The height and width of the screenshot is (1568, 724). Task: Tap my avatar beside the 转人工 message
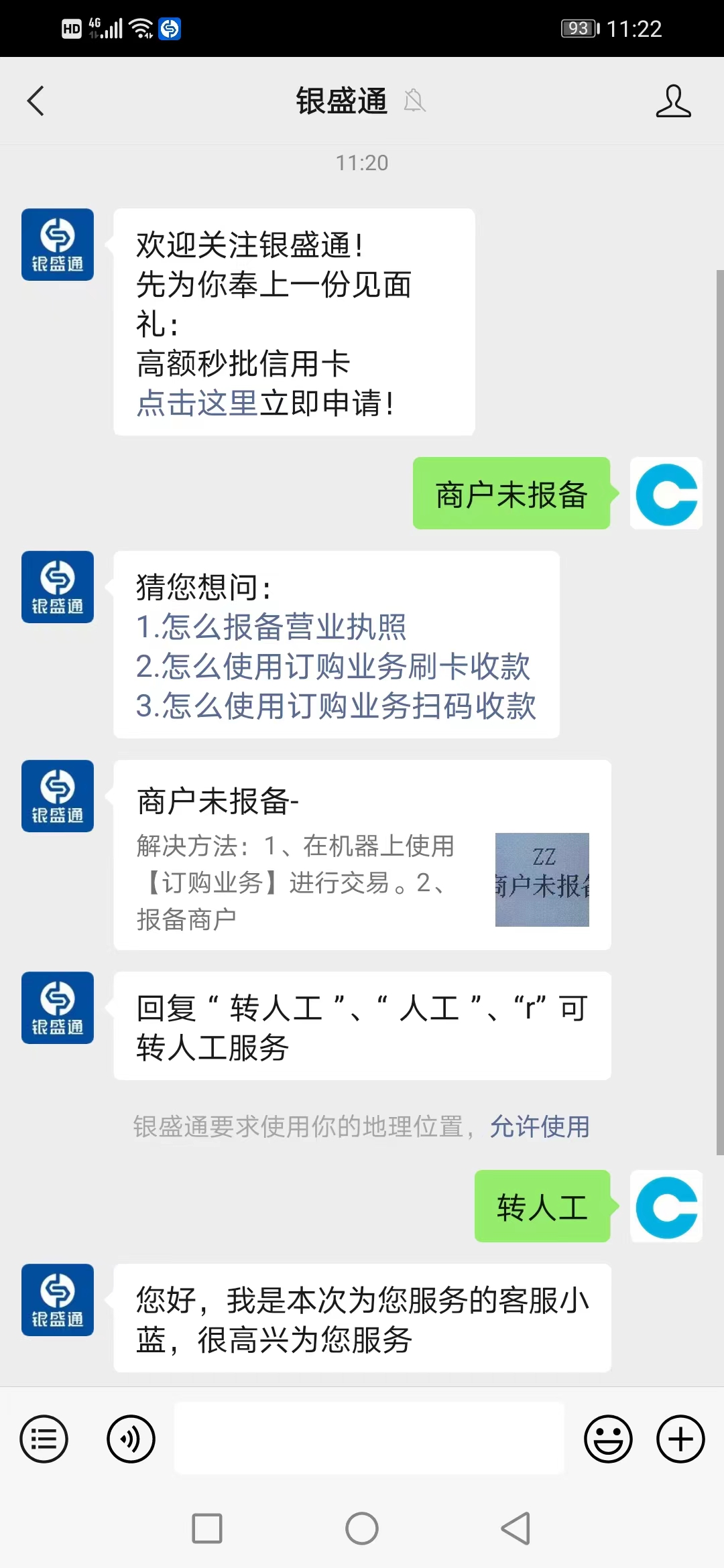pos(666,1206)
